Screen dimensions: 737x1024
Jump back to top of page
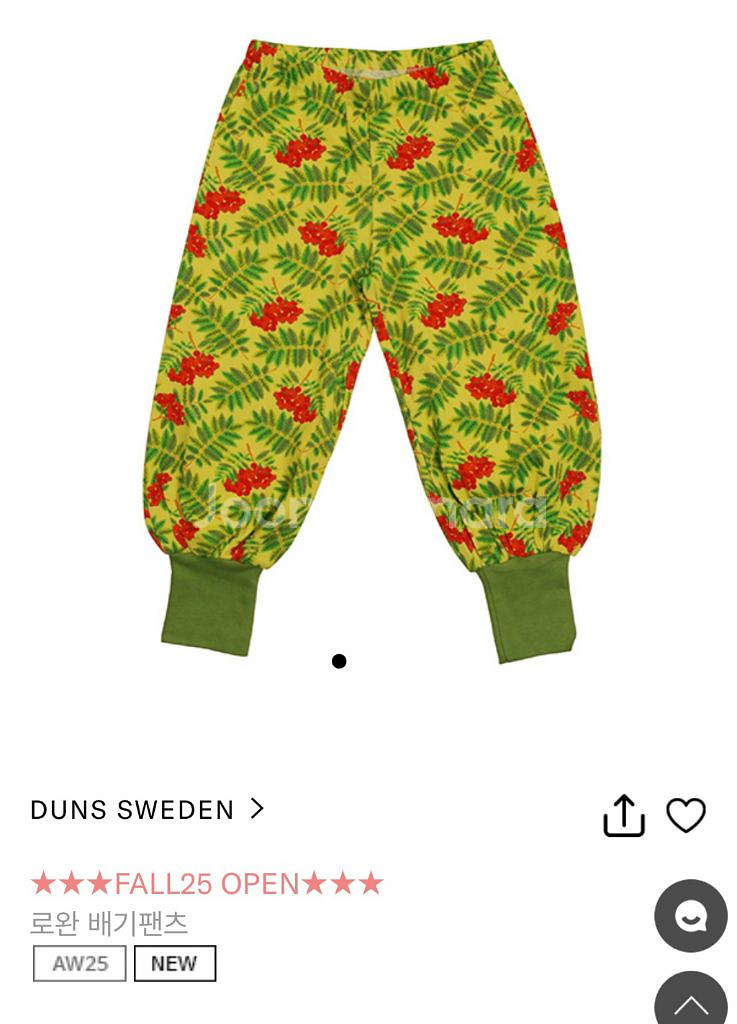691,1001
